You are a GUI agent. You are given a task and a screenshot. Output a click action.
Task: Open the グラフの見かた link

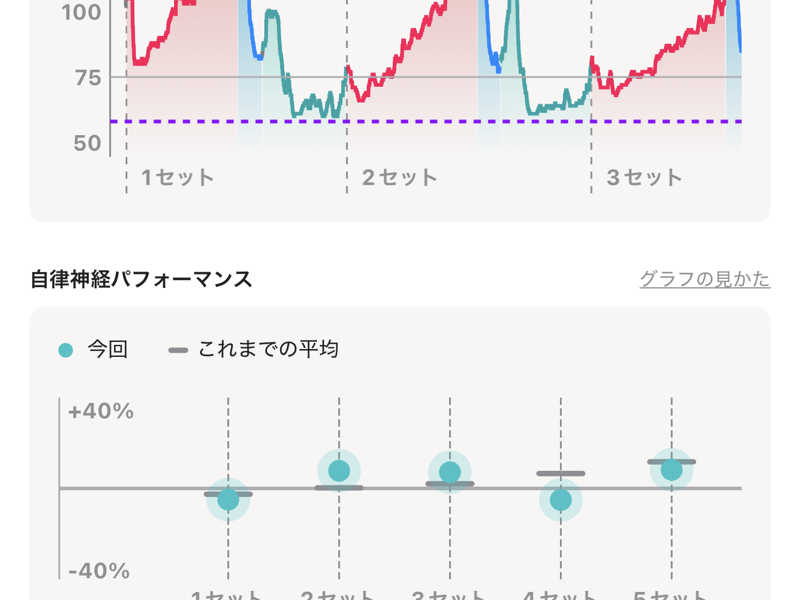coord(704,279)
